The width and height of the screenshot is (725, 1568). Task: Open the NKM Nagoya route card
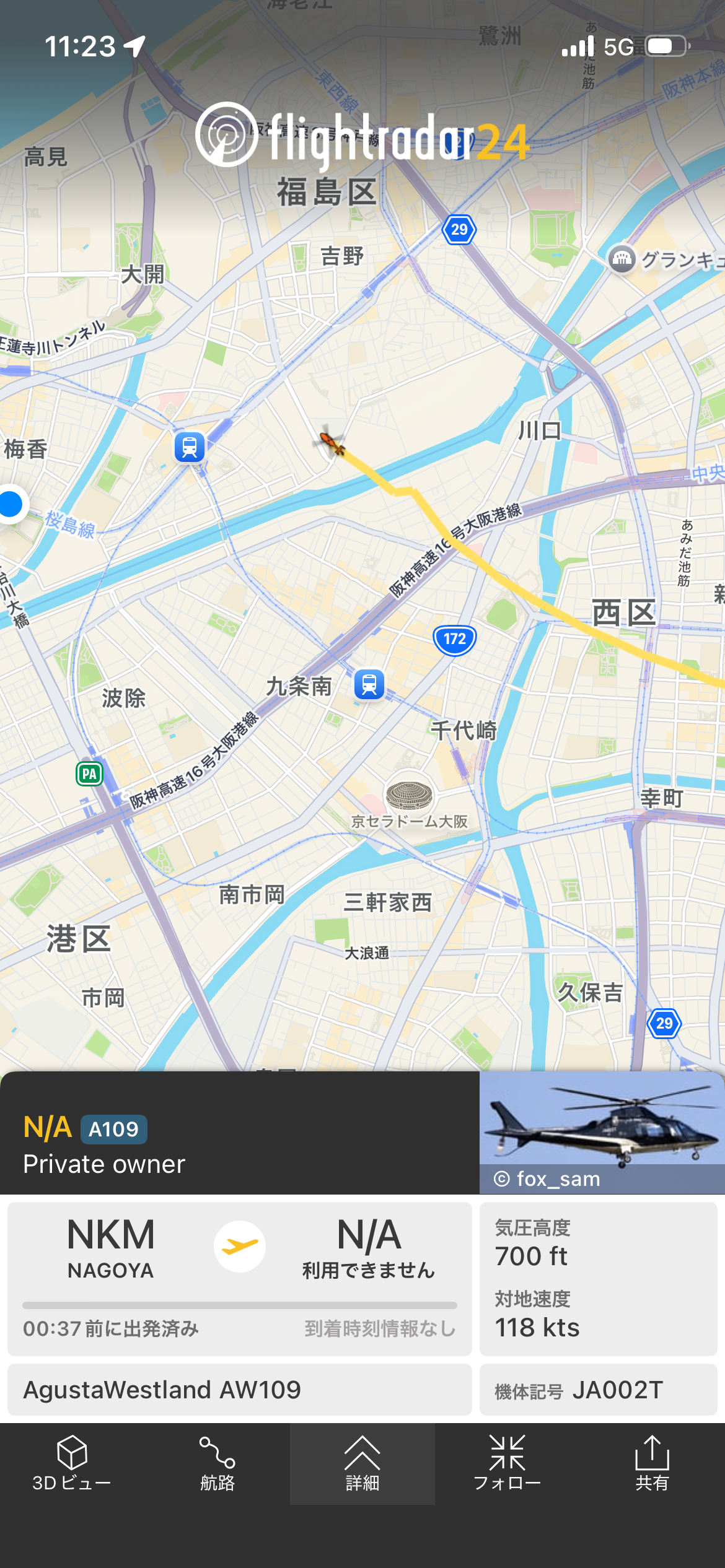(239, 1278)
